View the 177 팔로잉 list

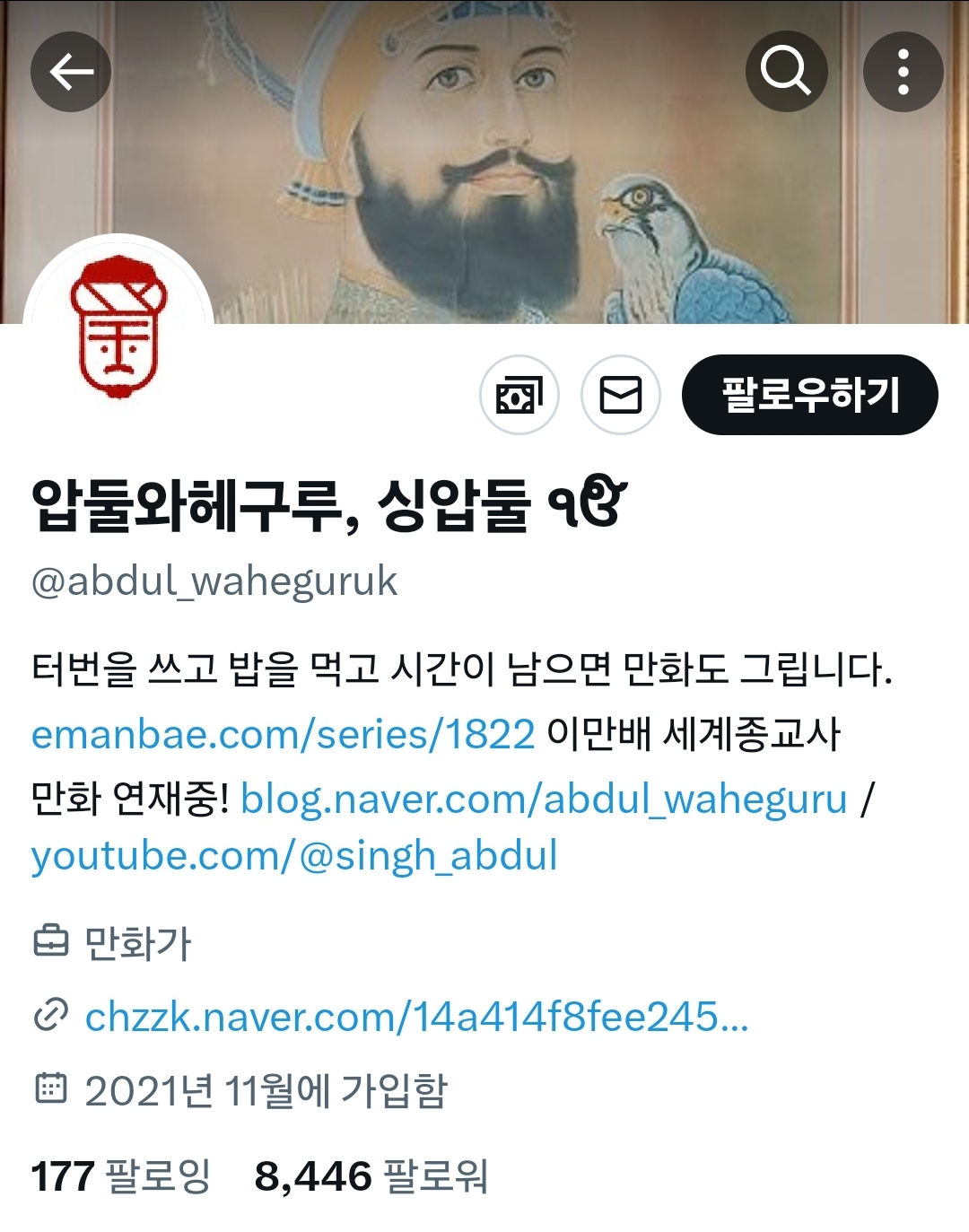(x=121, y=1176)
